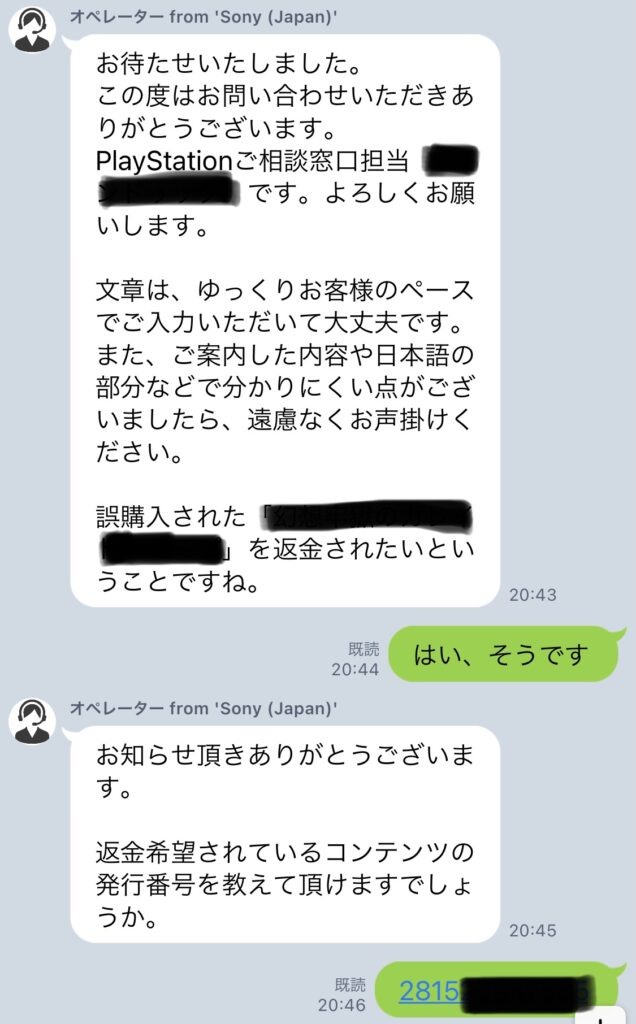Tap the operator avatar beside the first message
The height and width of the screenshot is (1024, 636).
tap(32, 29)
